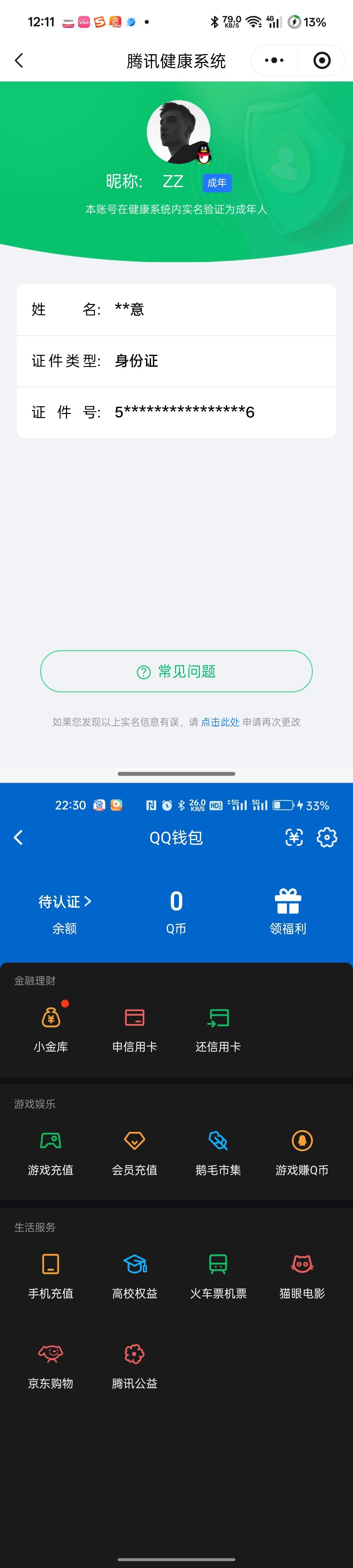Open 鹅毛市集
The height and width of the screenshot is (1568, 353).
coord(218,1152)
